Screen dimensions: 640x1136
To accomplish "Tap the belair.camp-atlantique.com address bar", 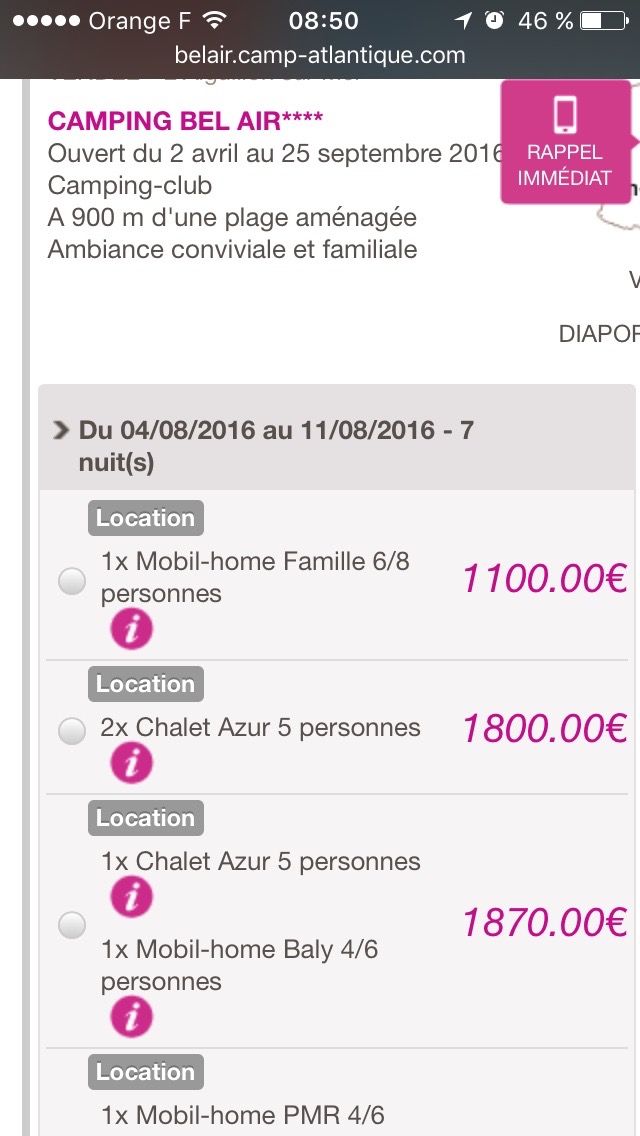I will pos(320,56).
